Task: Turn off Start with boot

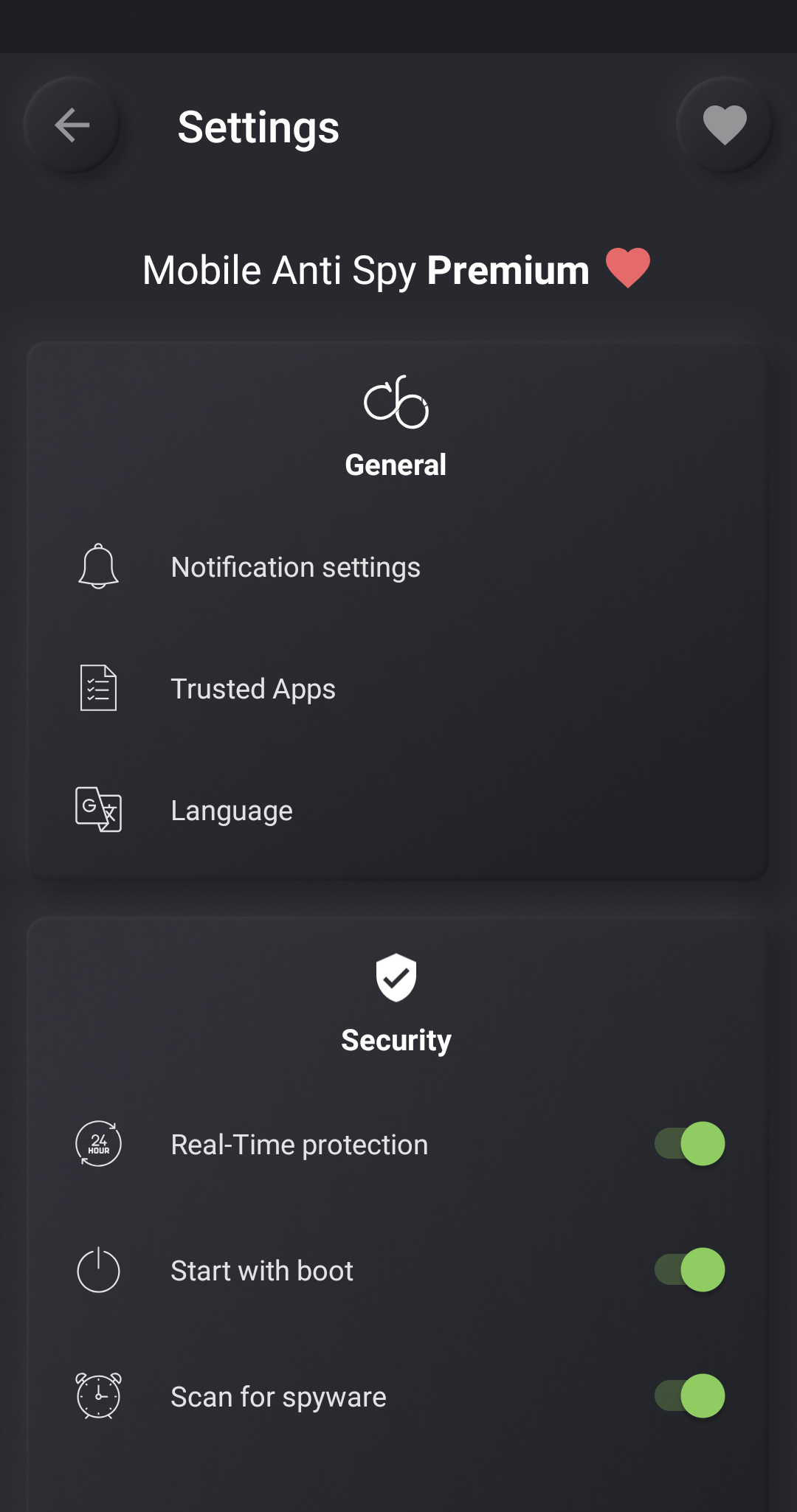Action: point(690,1270)
